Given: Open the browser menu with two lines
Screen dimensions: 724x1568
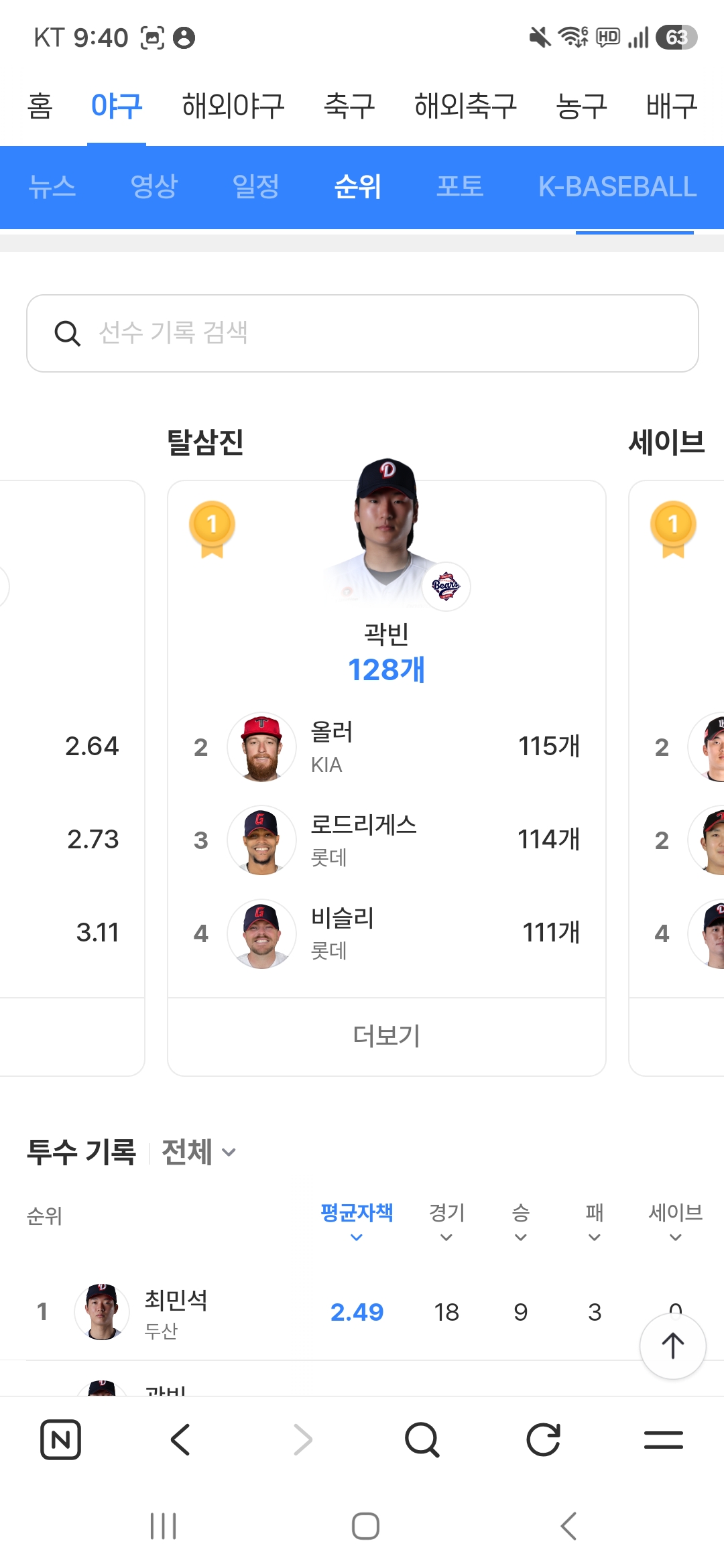Looking at the screenshot, I should (664, 1439).
